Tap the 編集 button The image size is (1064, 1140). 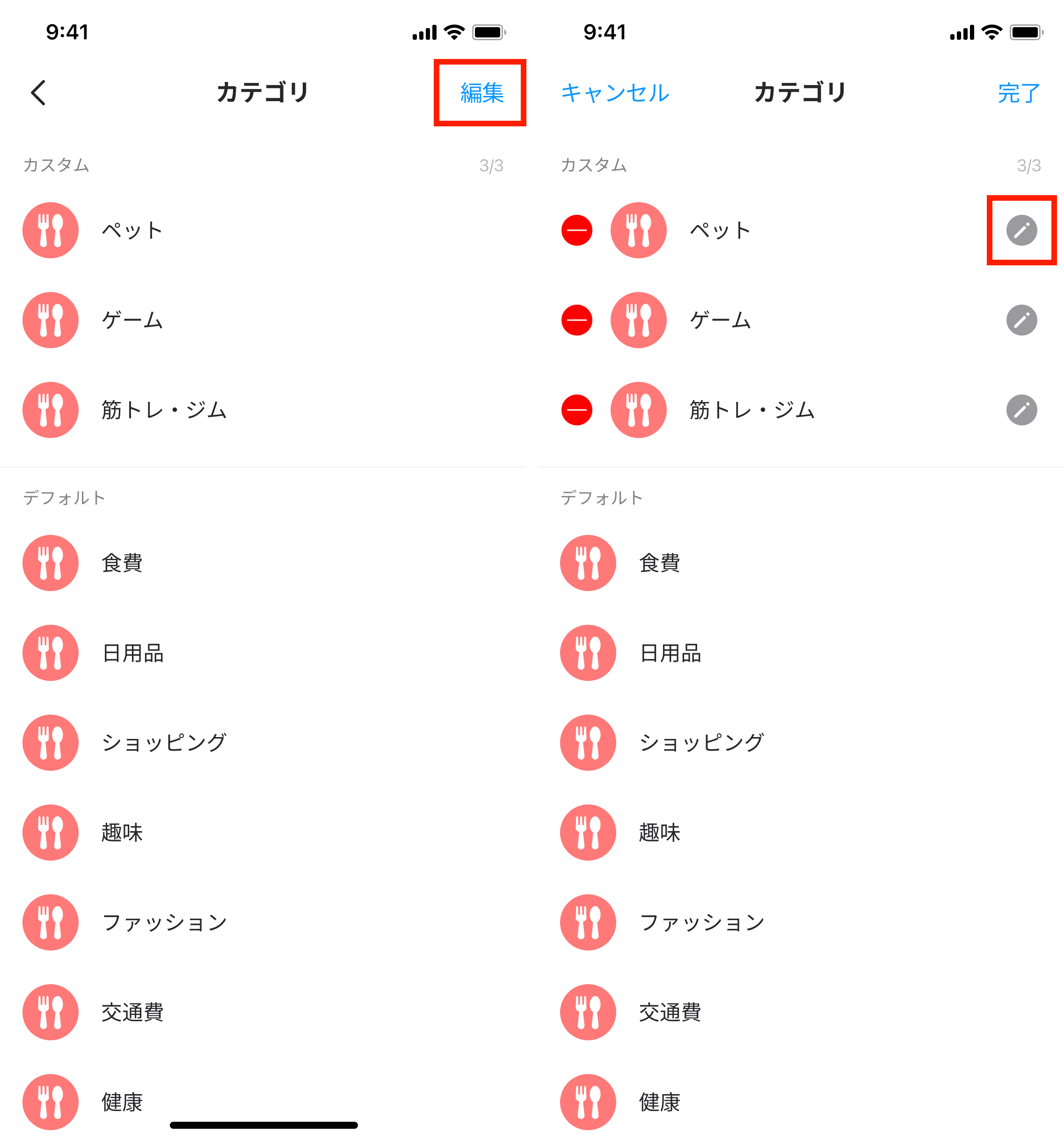(481, 93)
